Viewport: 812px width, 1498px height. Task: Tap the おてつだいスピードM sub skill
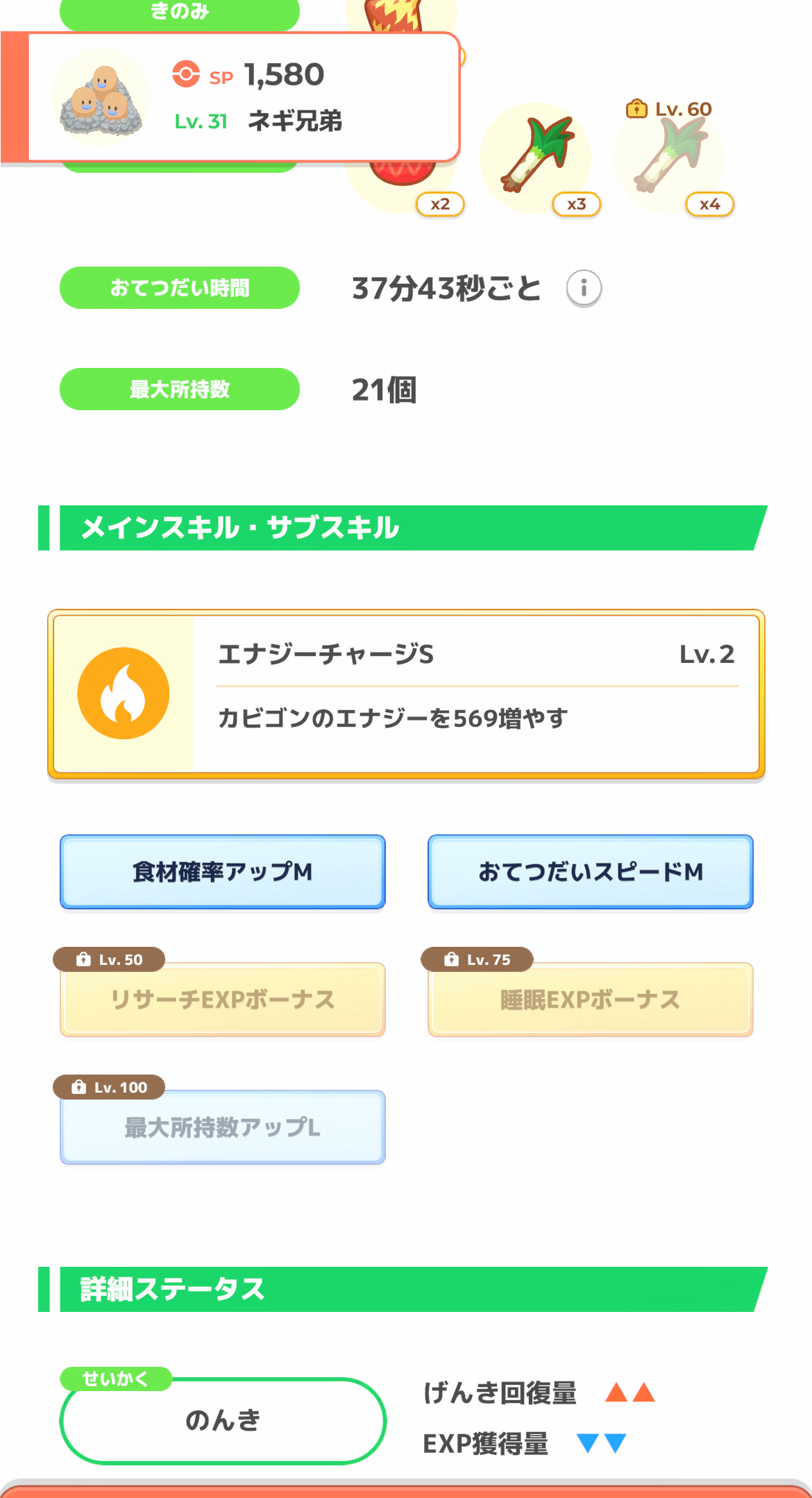pyautogui.click(x=591, y=872)
